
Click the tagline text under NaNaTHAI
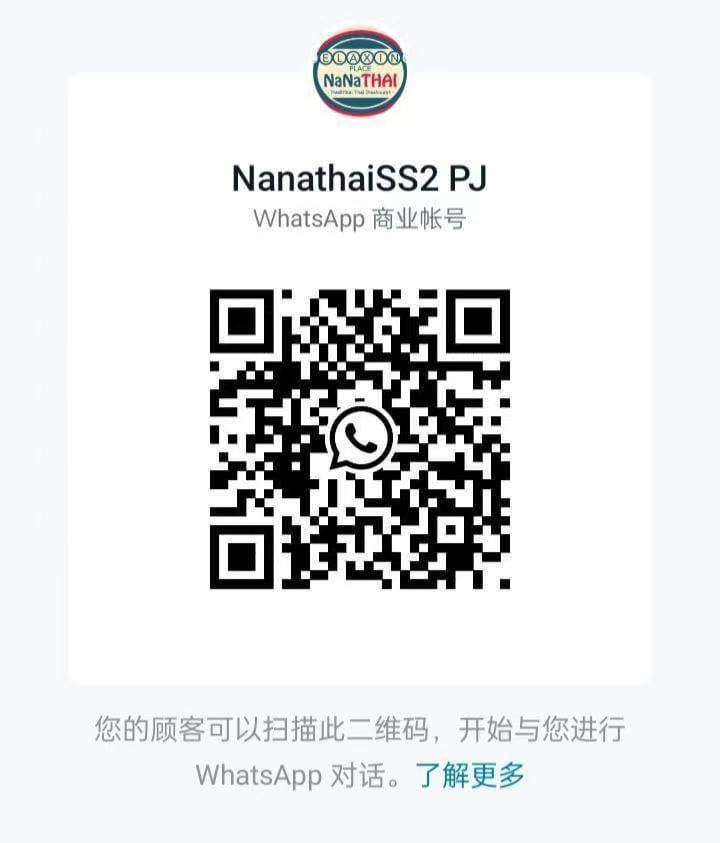click(x=360, y=92)
